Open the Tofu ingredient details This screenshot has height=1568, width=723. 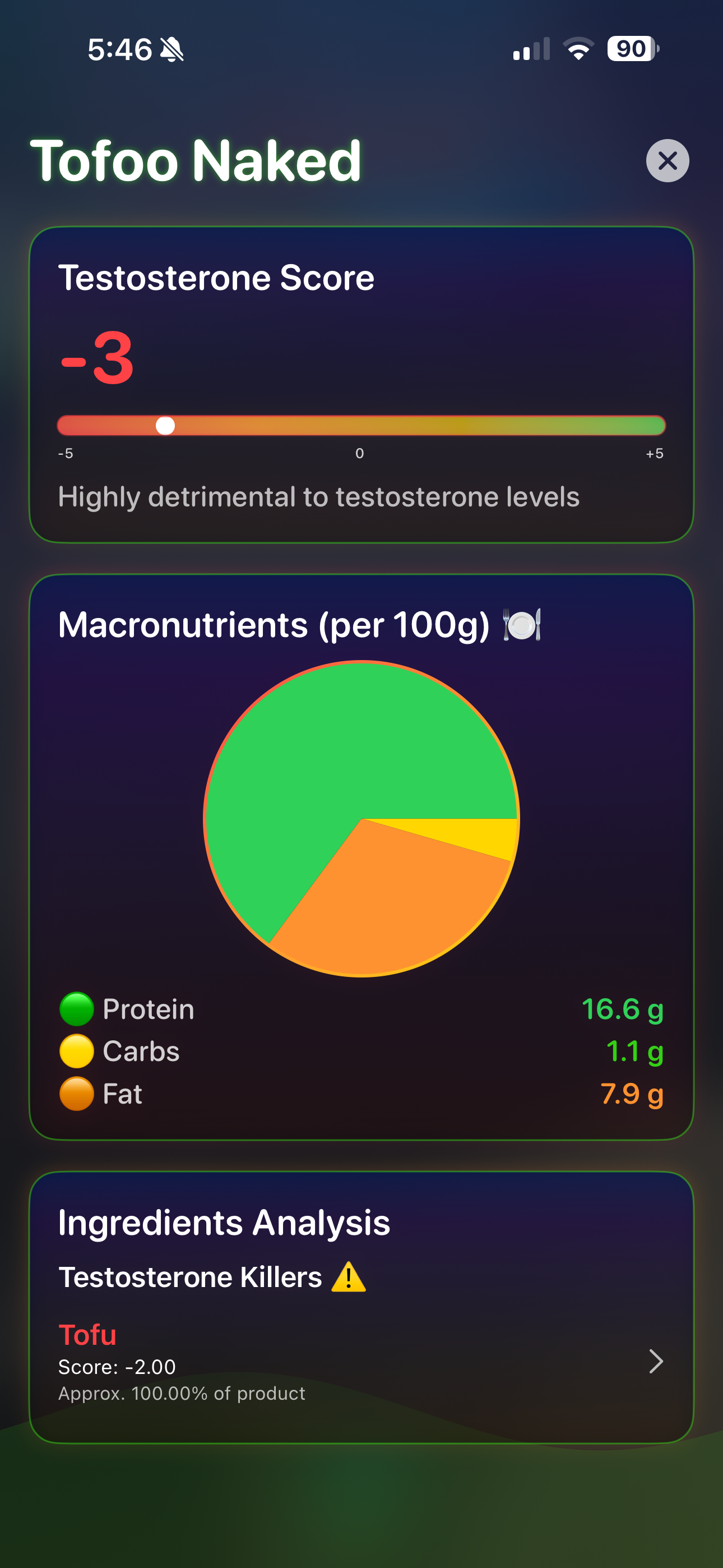360,1361
